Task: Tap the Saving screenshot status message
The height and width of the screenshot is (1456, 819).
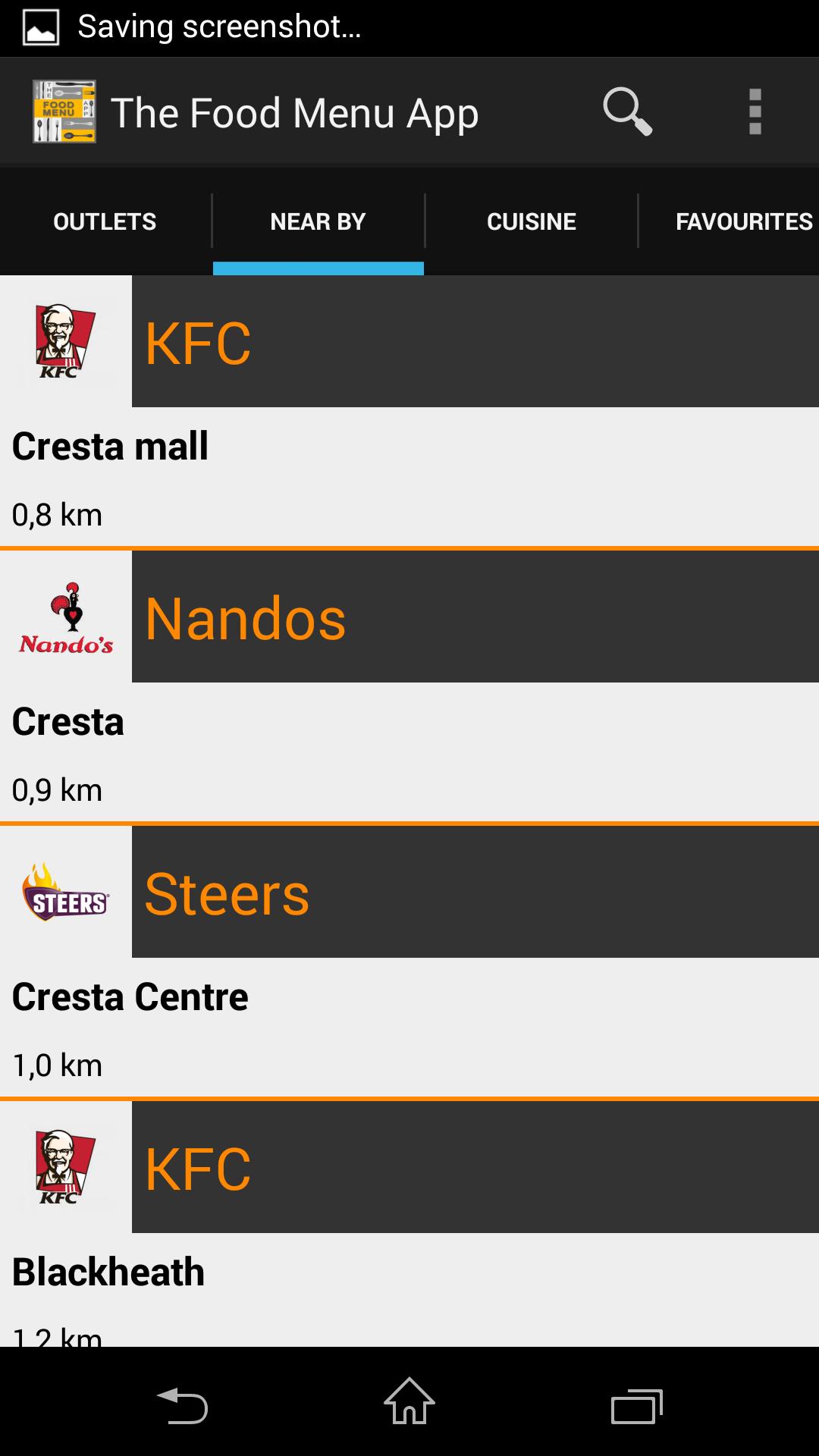Action: (220, 27)
